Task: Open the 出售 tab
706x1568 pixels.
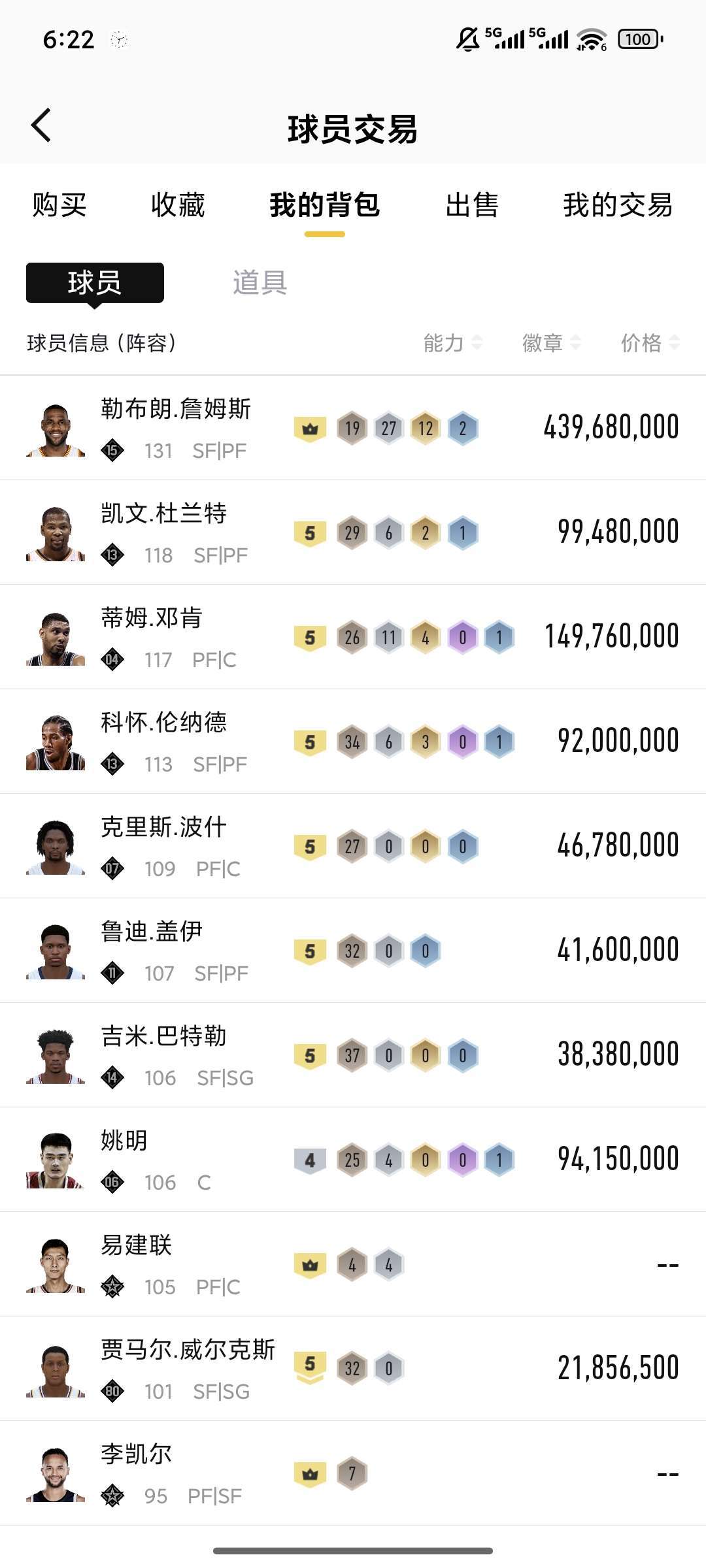Action: click(x=472, y=205)
